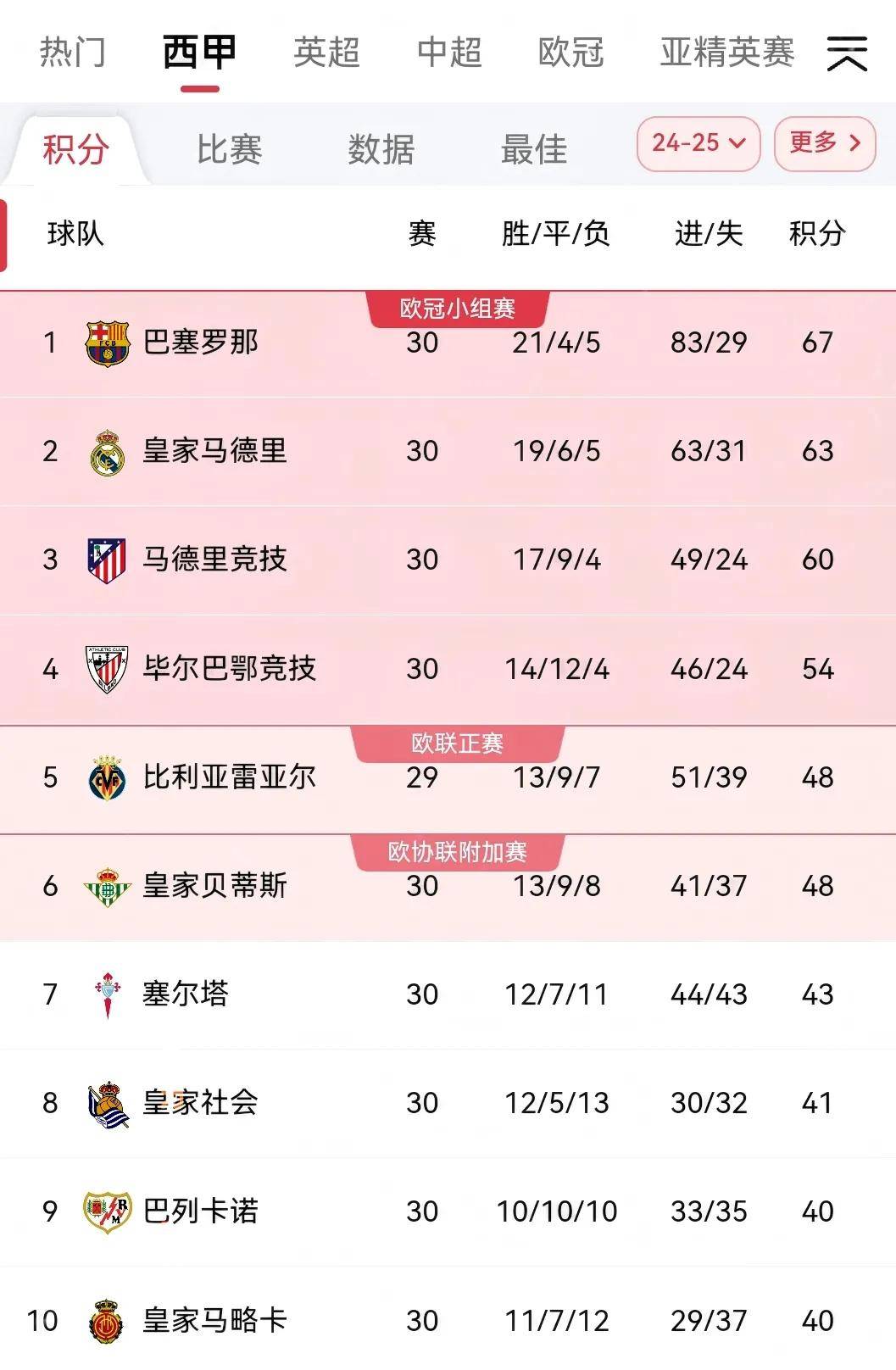Tap the 更多 button
The image size is (896, 1370).
point(824,143)
